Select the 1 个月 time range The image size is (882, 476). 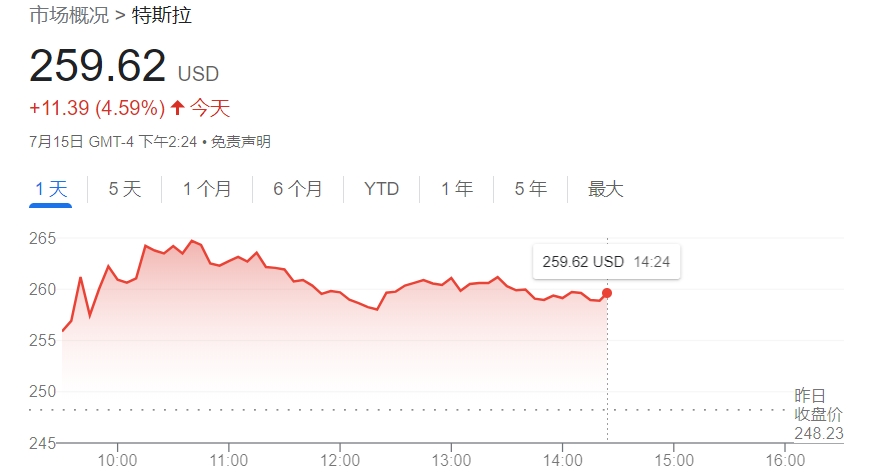207,189
